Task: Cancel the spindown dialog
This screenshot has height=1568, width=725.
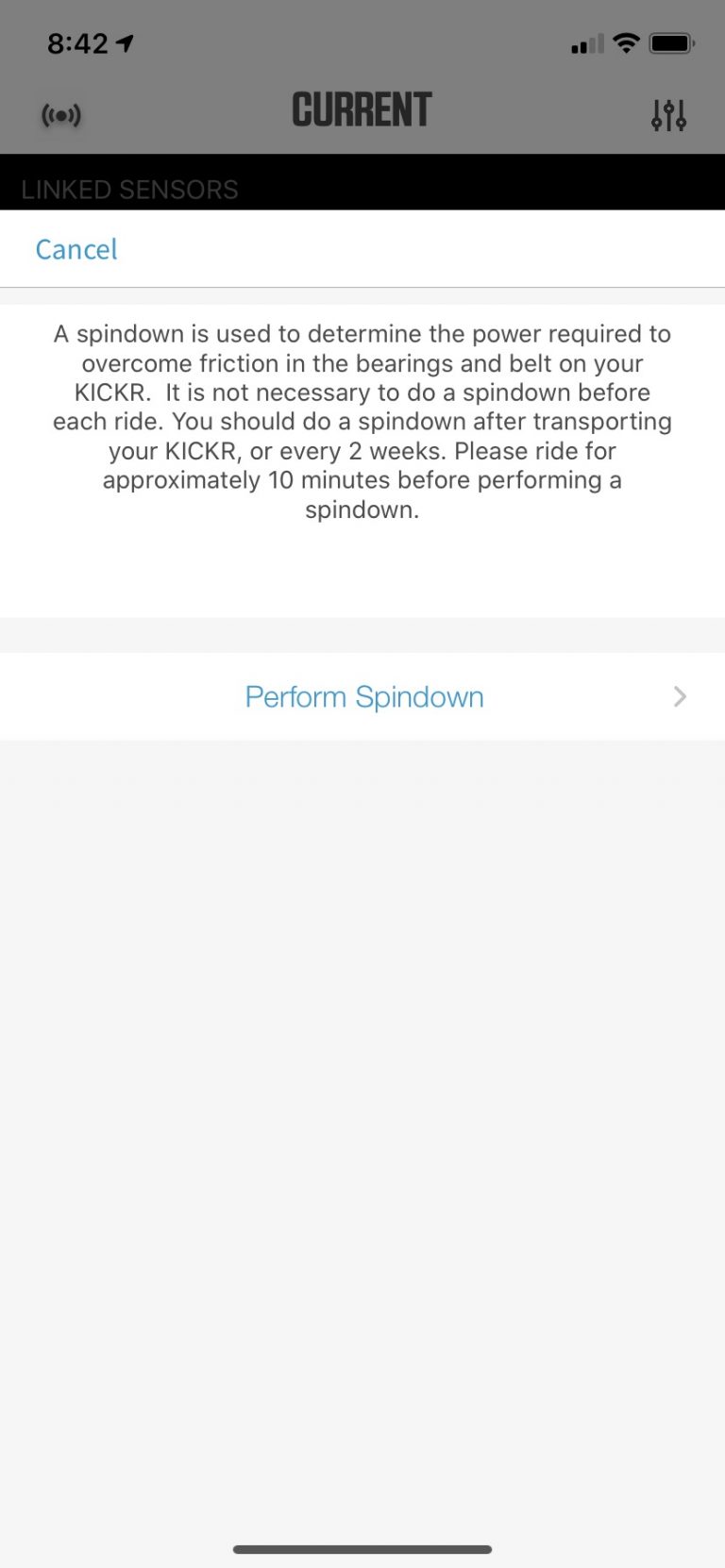Action: coord(76,249)
